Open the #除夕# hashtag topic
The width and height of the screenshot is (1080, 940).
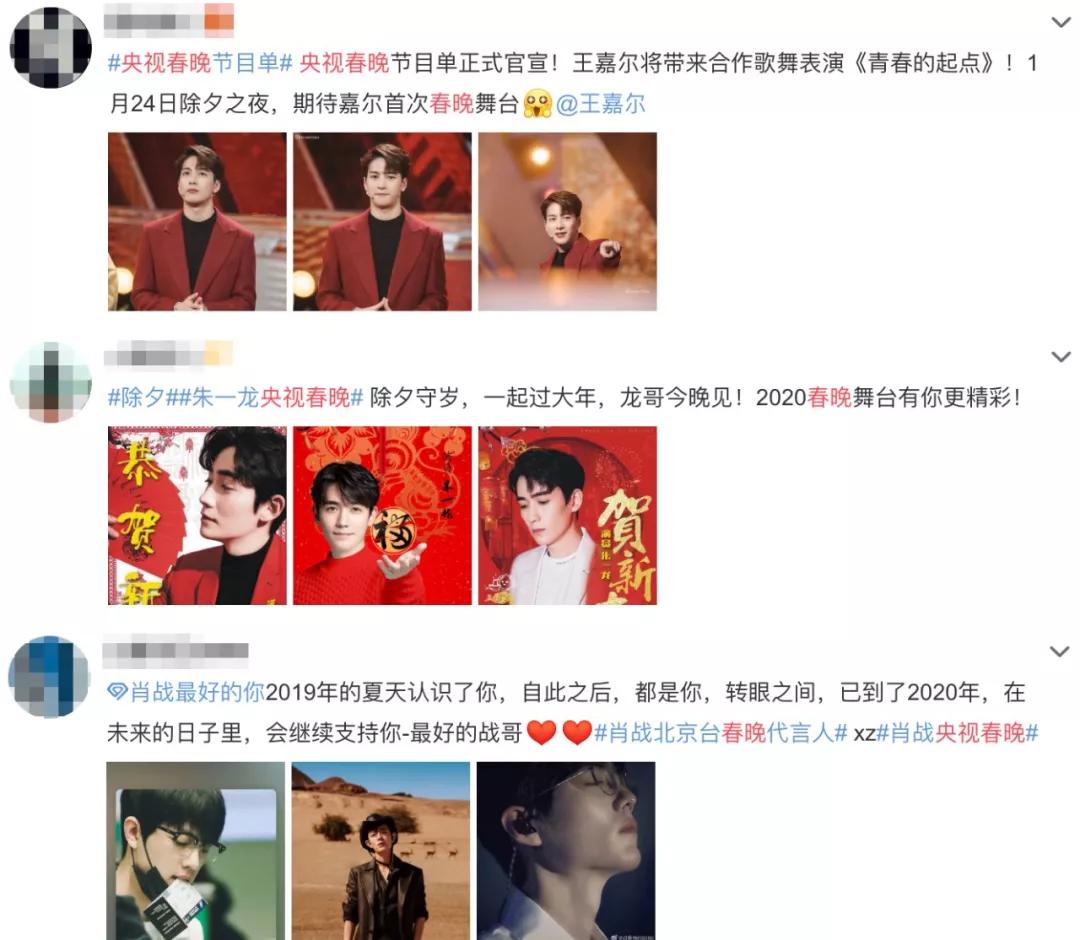139,397
